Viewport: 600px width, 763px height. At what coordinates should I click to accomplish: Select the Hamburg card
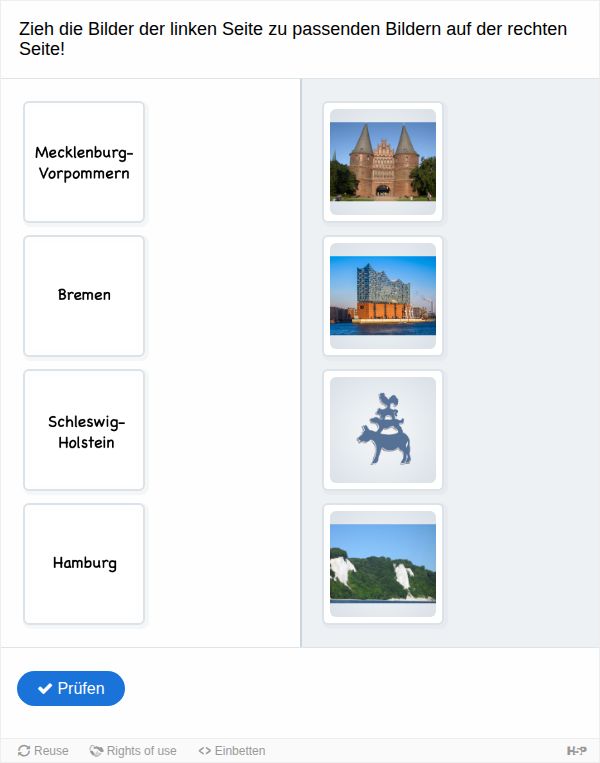tap(84, 564)
